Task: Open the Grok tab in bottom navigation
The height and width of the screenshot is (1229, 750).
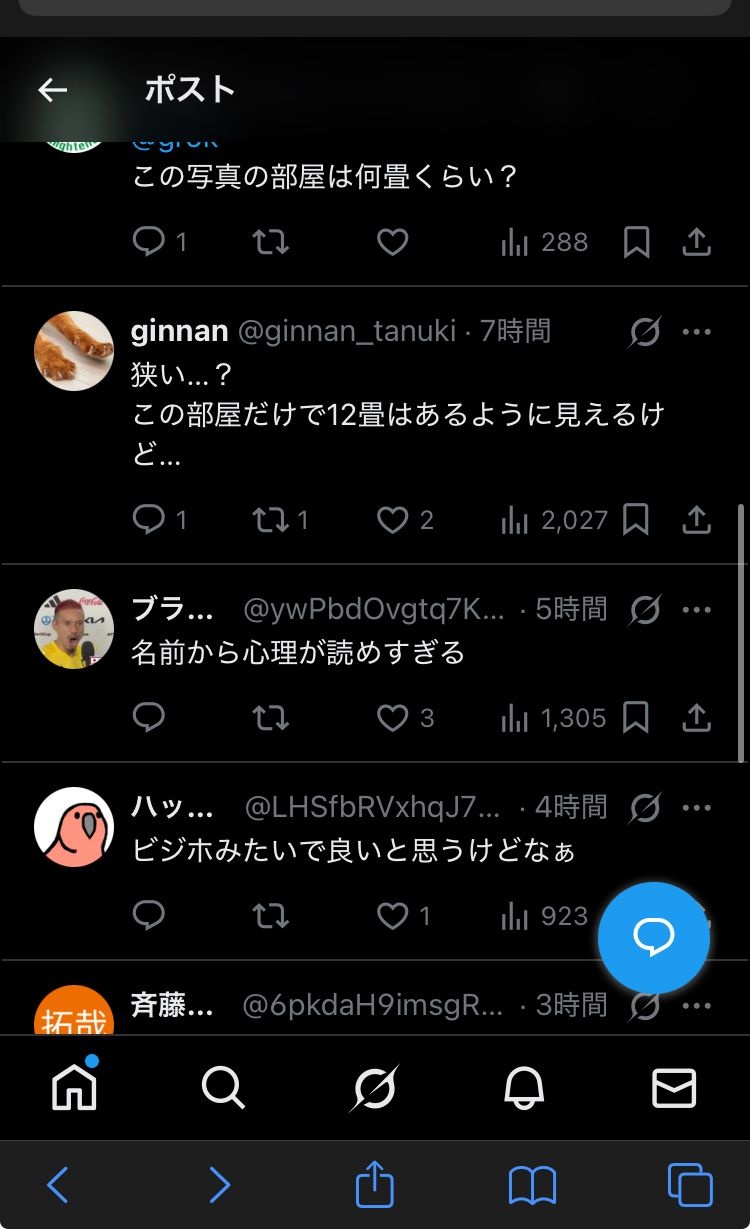Action: 374,1088
